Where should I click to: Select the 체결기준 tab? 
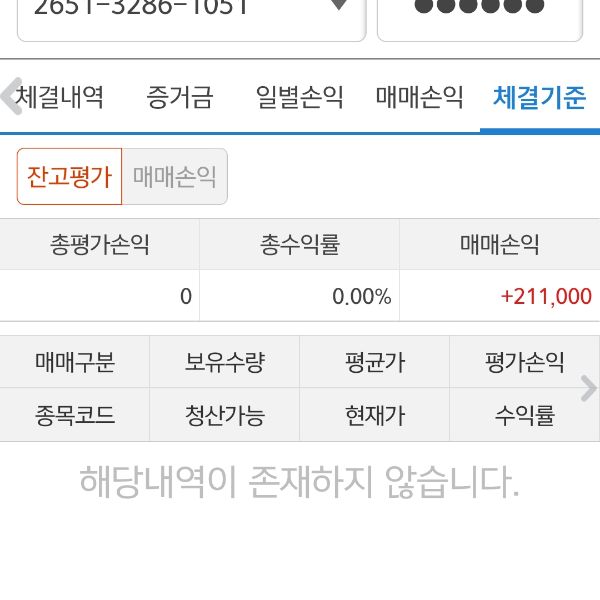click(539, 97)
